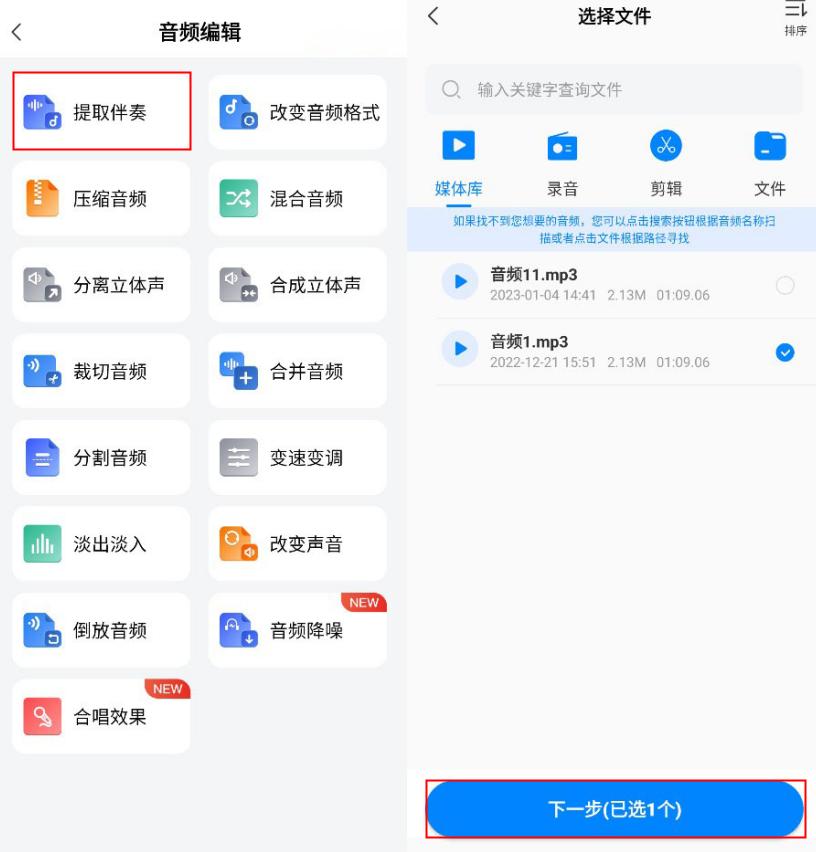Screen dimensions: 816x852
Task: Open the 倒放音频 (reverse audio) tool
Action: (100, 630)
